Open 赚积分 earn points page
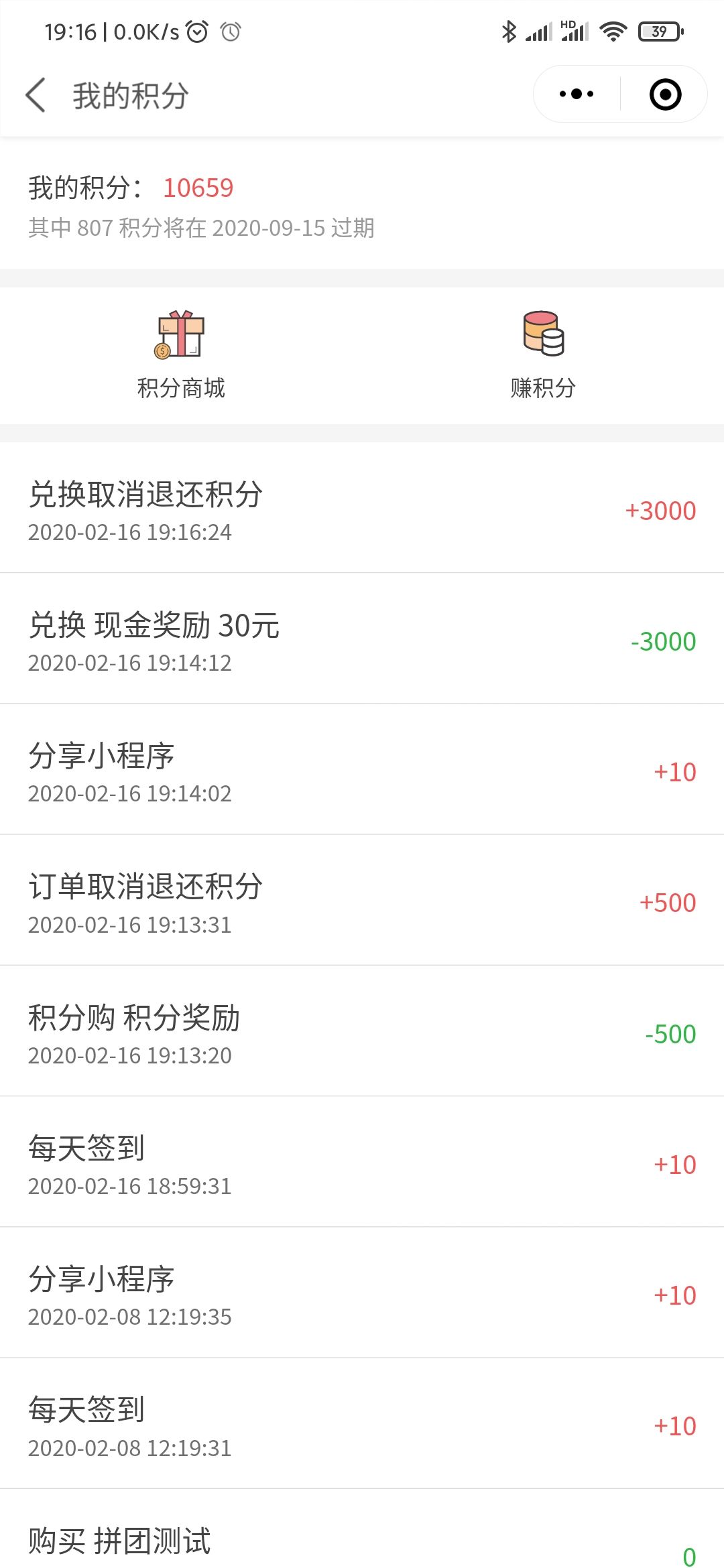Image resolution: width=724 pixels, height=1568 pixels. pos(543,355)
